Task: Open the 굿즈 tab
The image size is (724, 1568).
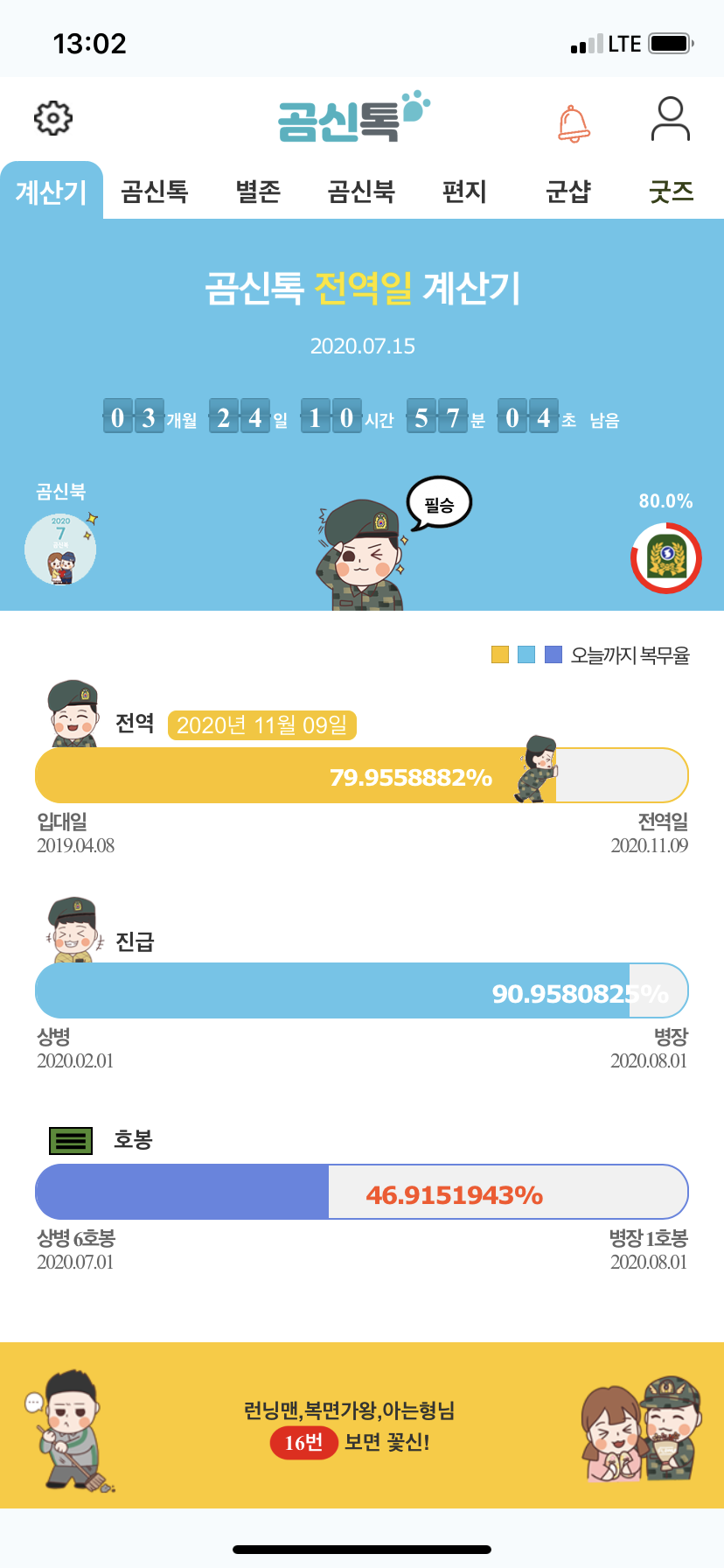Action: (672, 191)
